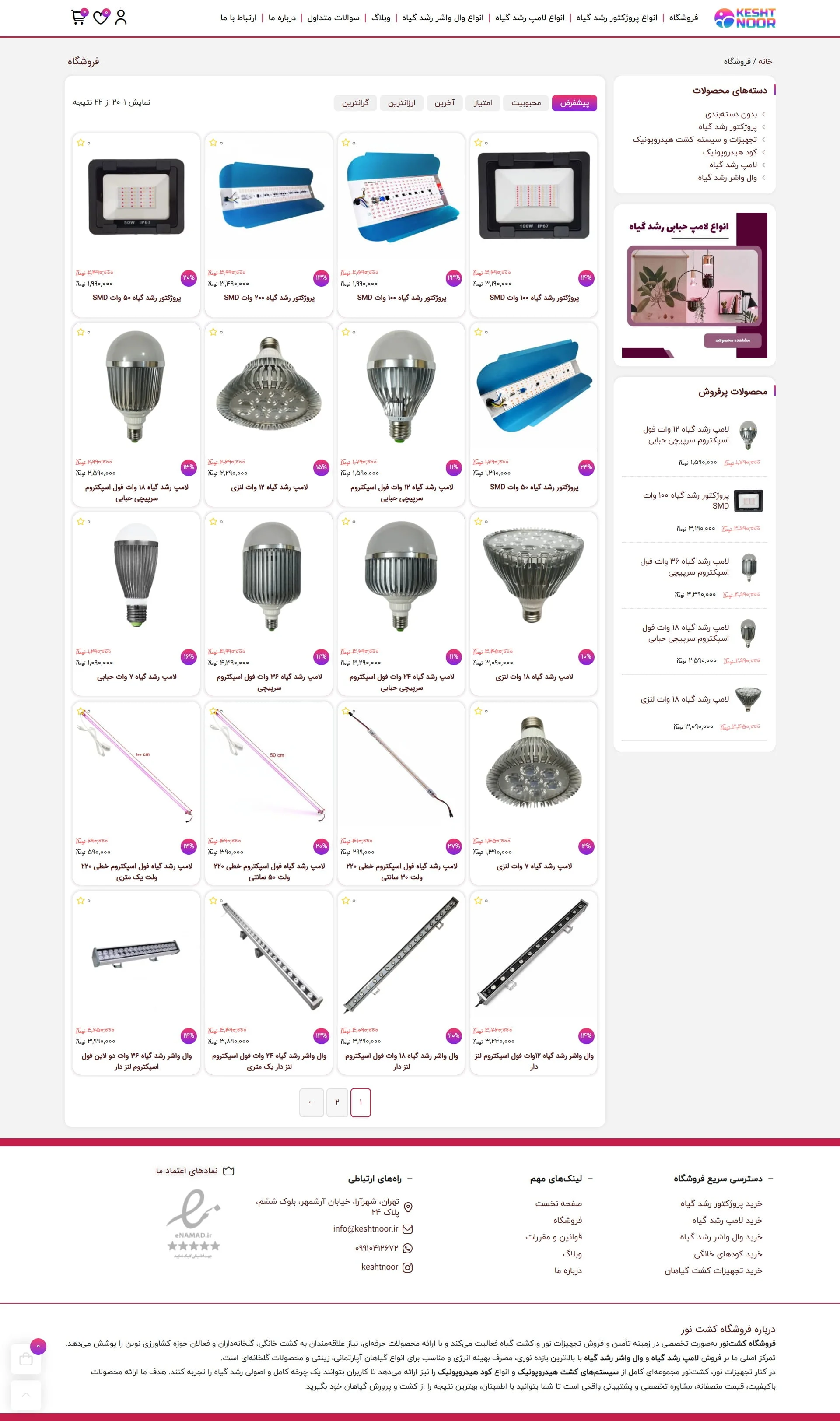
Task: Open product لامپ رشد گیاه ۷ وات حبابی
Action: click(x=136, y=677)
